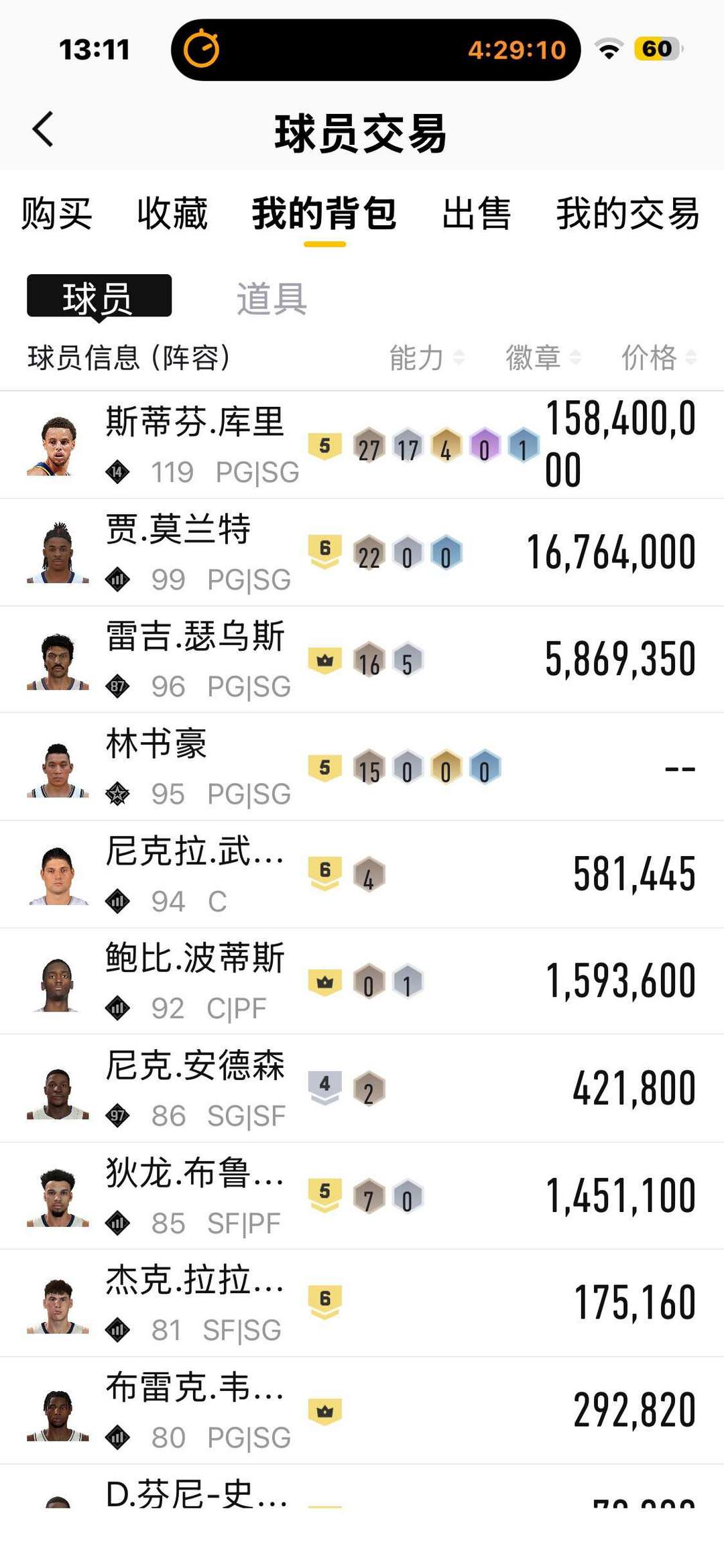This screenshot has height=1568, width=724.
Task: Click the battery indicator showing 60
Action: tap(657, 48)
